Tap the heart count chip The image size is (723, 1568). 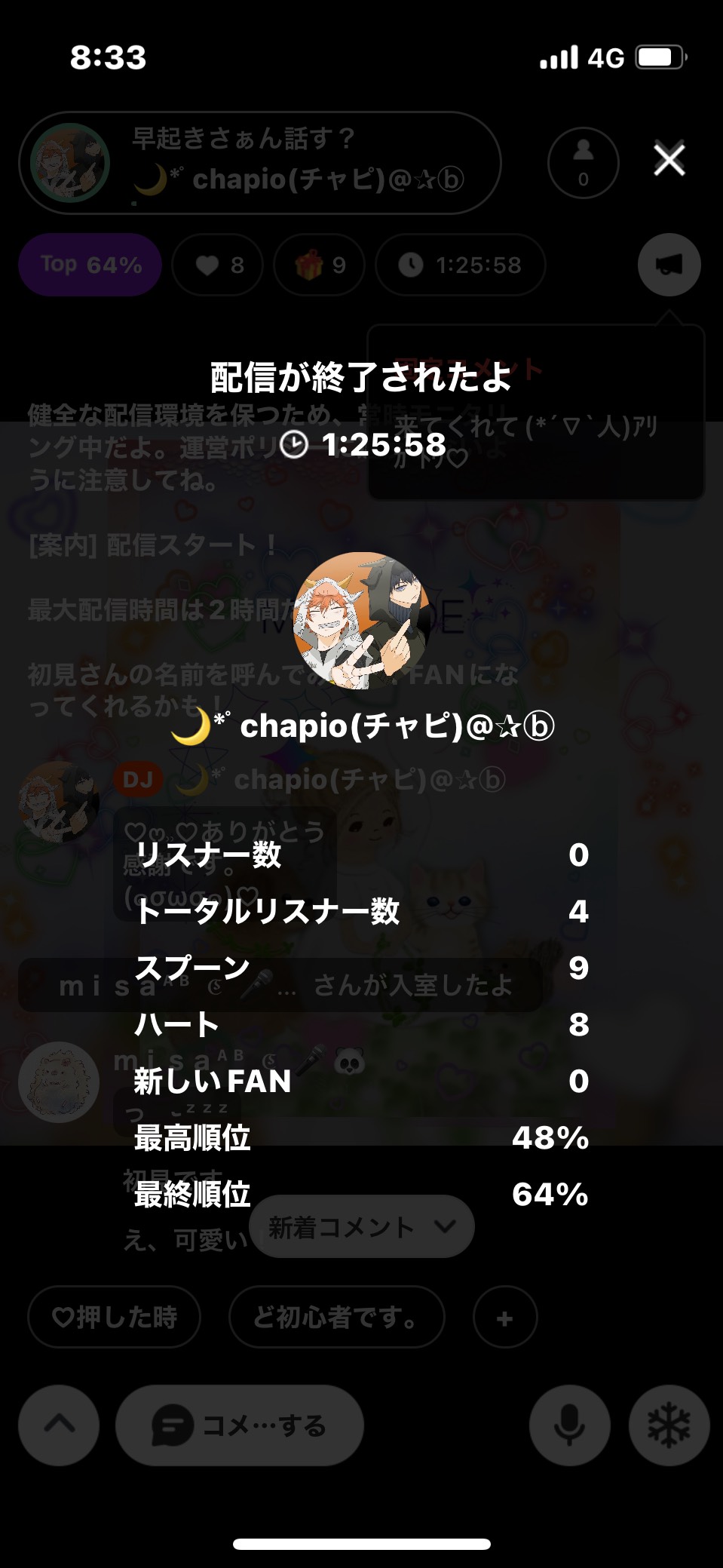tap(217, 265)
